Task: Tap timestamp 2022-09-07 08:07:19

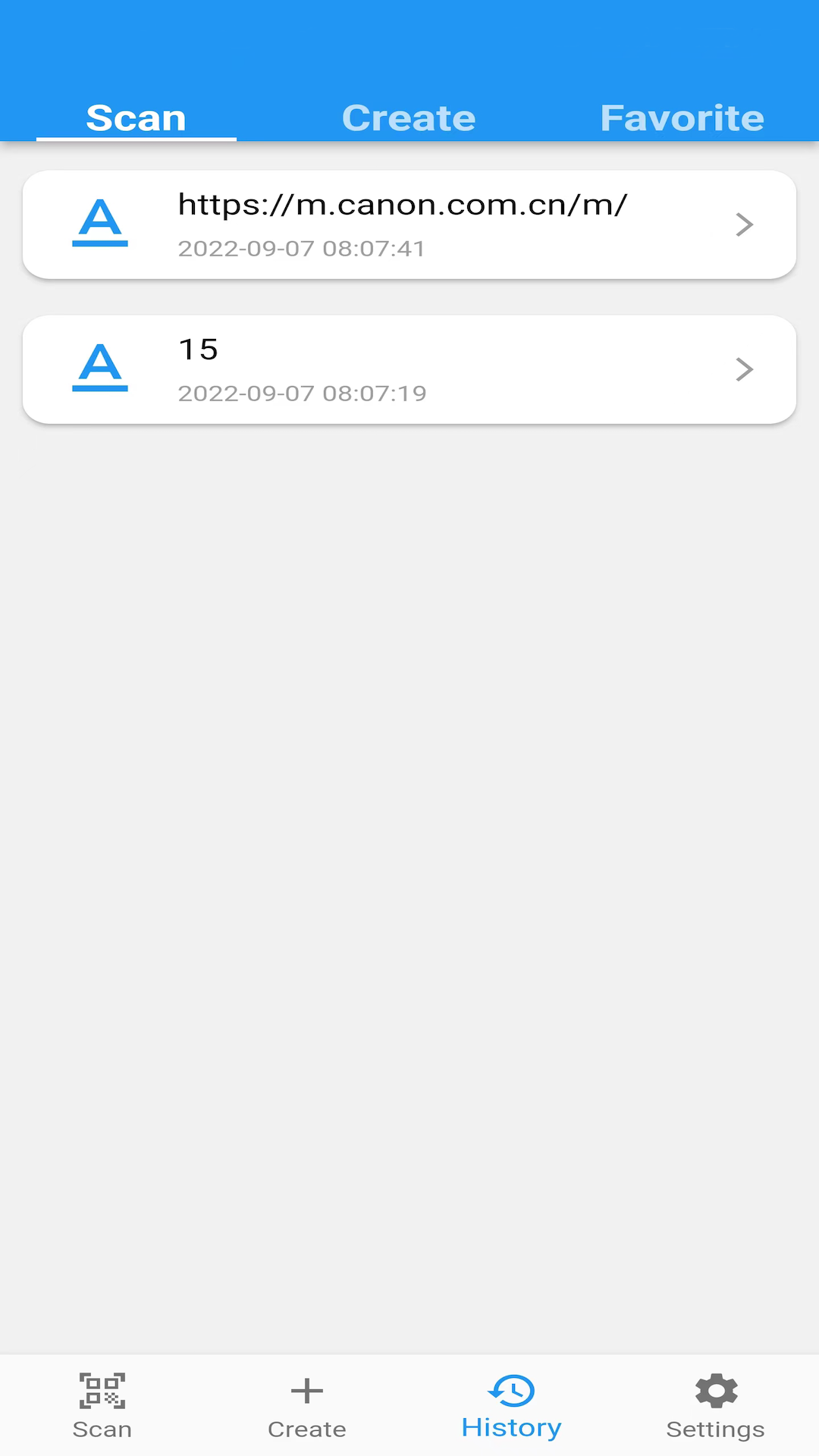Action: click(302, 393)
